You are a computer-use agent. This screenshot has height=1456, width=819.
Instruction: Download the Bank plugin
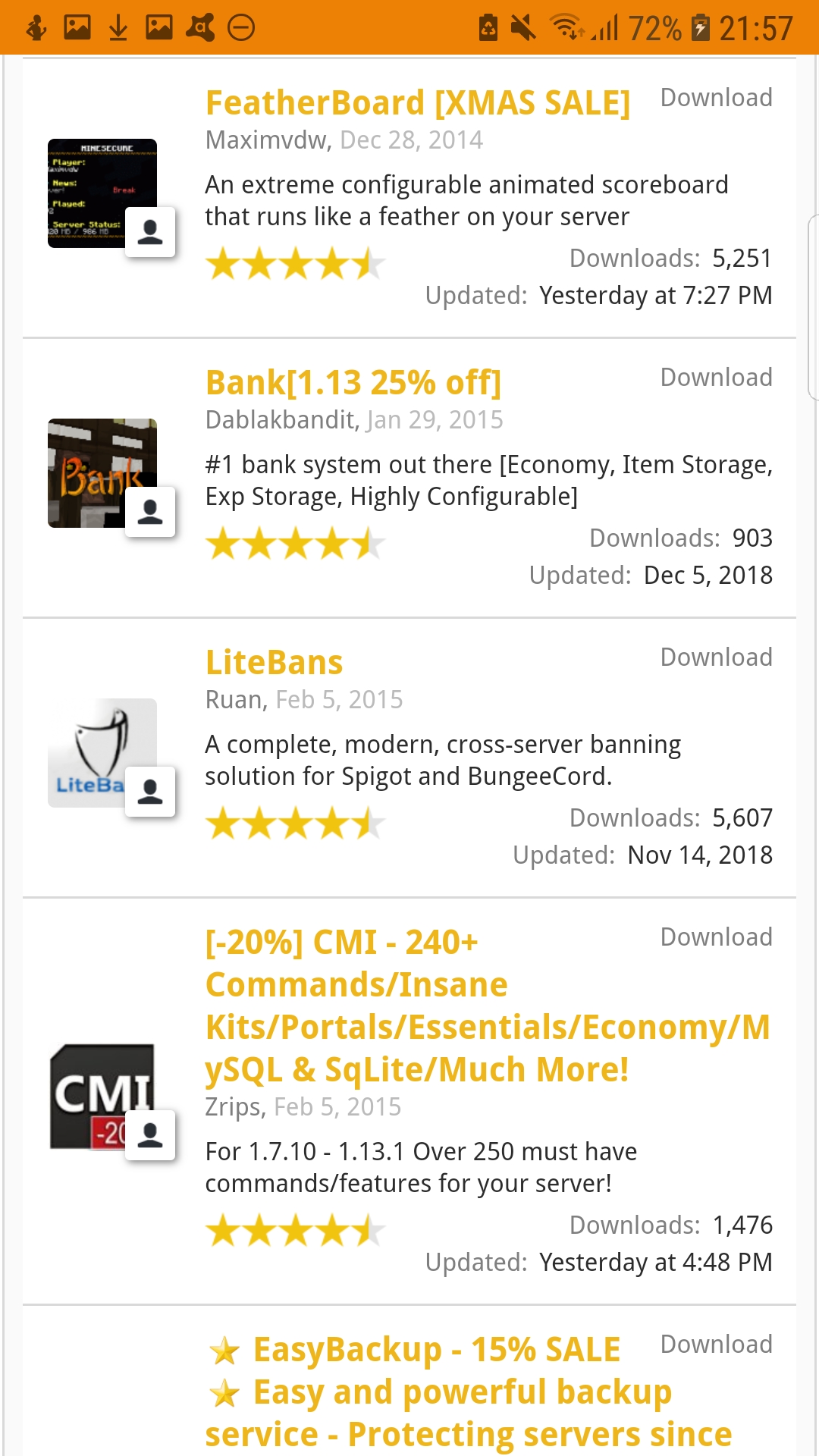[716, 378]
